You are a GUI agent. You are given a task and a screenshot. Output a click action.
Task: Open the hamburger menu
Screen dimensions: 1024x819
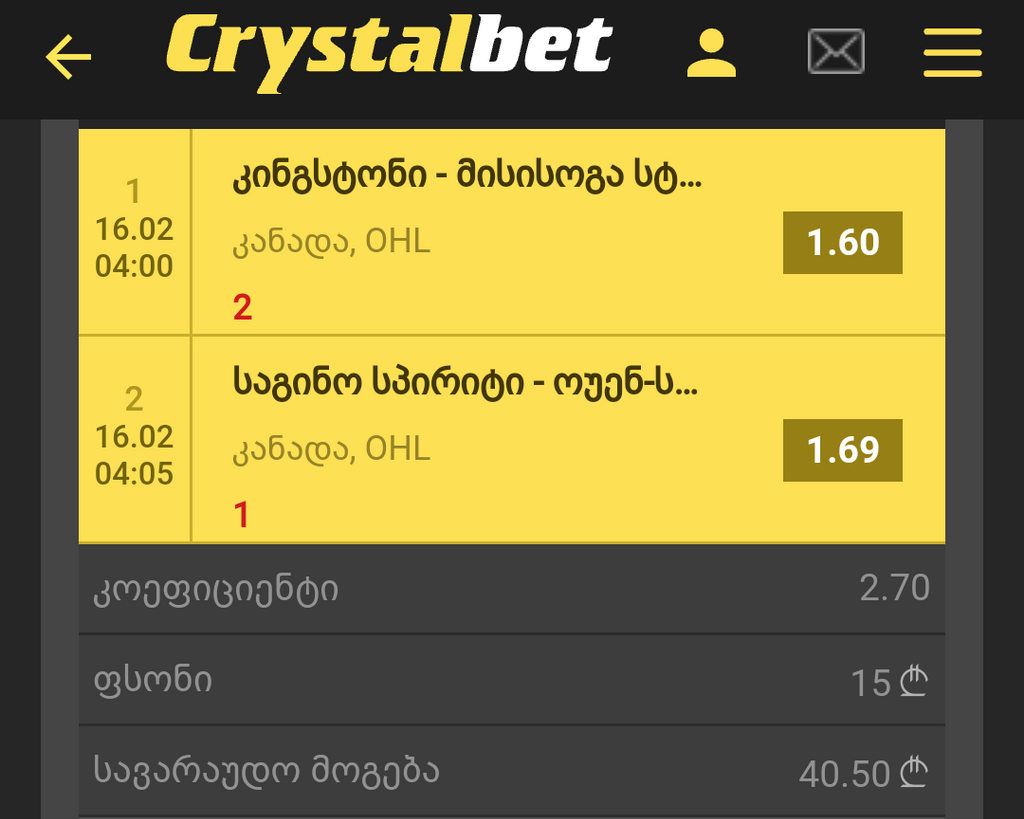pos(952,53)
